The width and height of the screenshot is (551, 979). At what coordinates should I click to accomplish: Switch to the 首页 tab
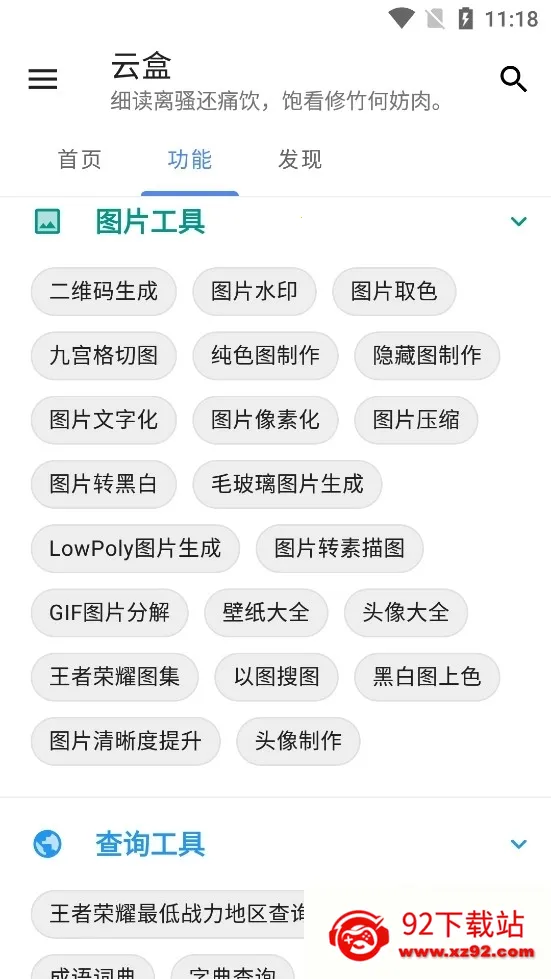point(79,159)
